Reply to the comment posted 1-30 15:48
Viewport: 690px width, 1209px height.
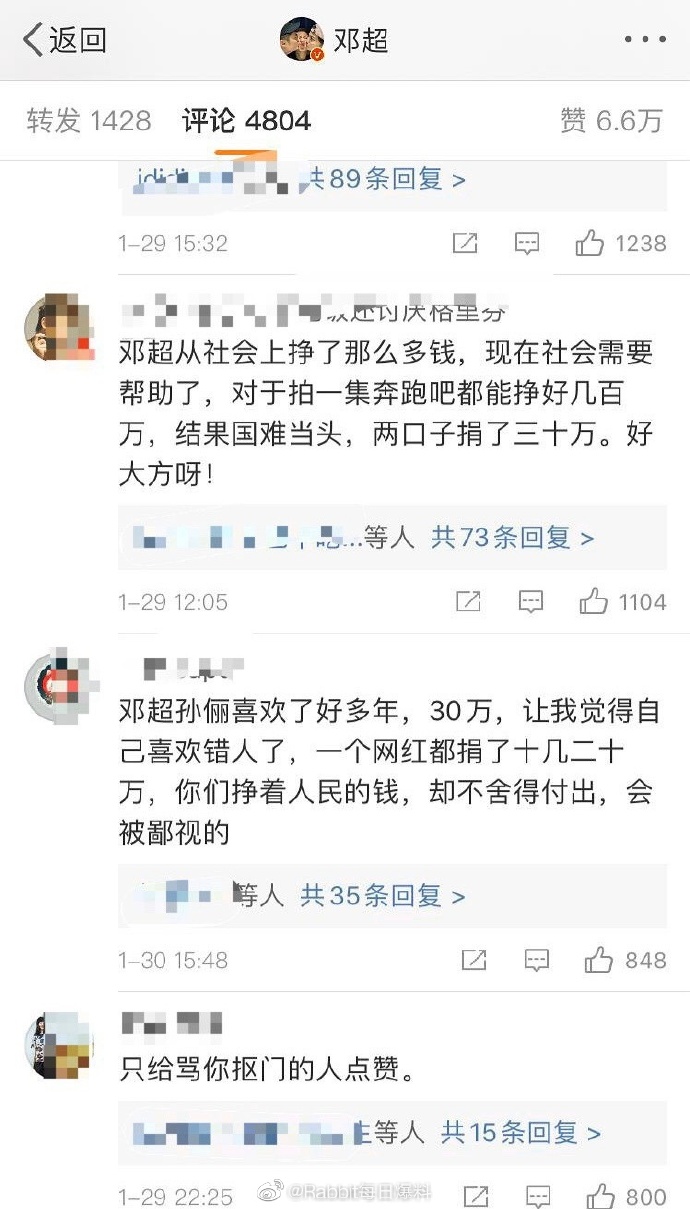pos(537,960)
